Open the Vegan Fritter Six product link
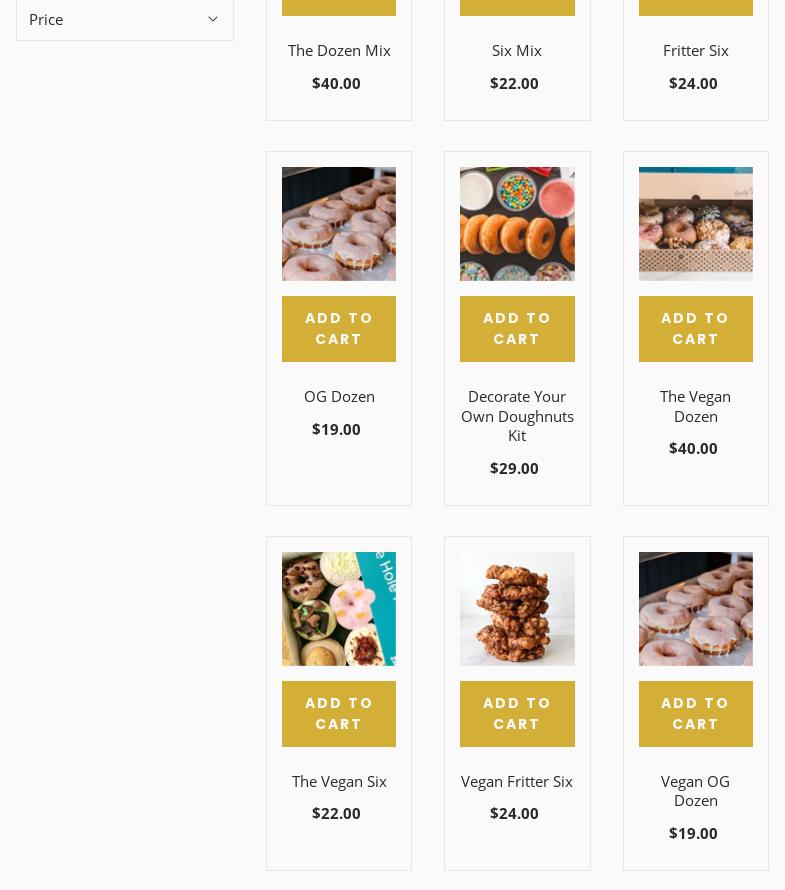The width and height of the screenshot is (785, 890). coord(517,781)
